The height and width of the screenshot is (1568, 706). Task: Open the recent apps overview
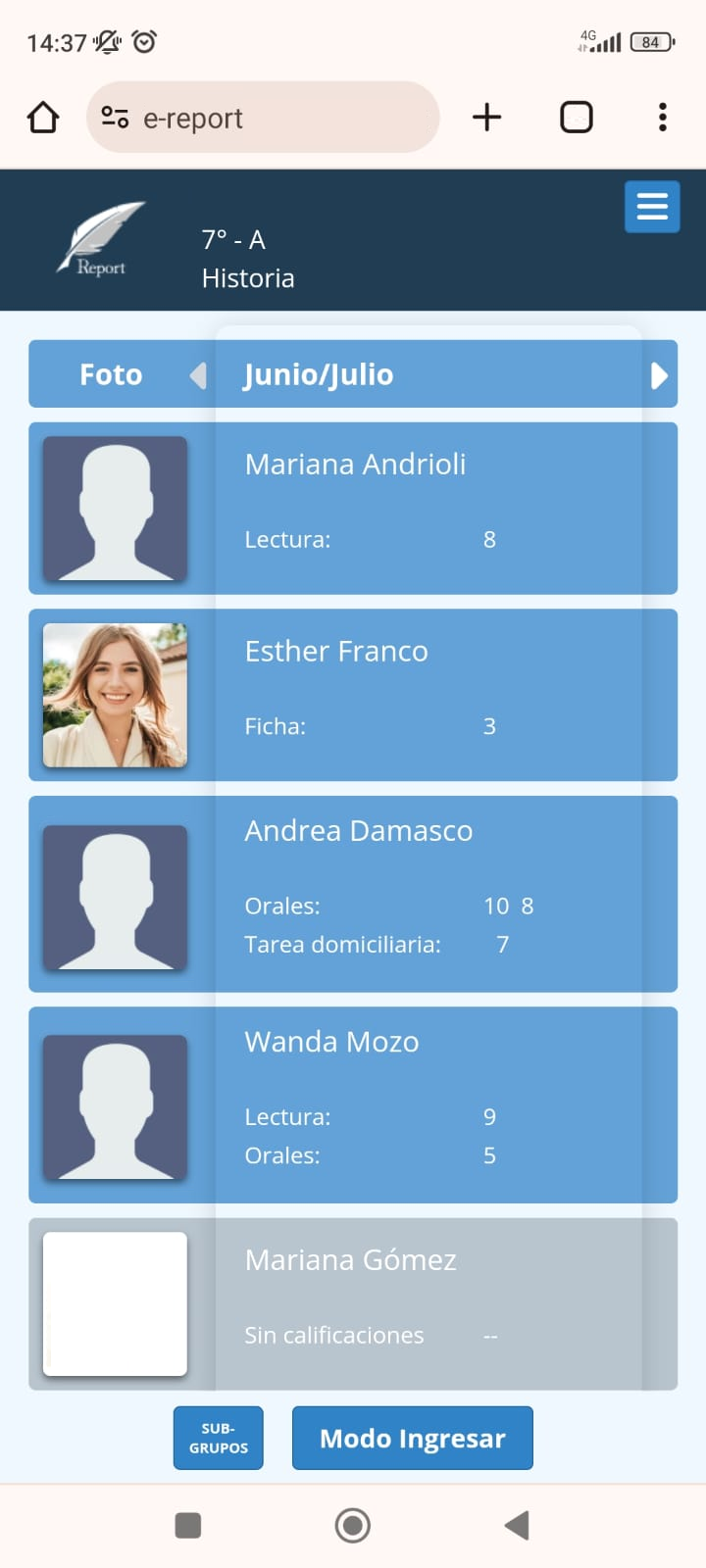coord(187,1525)
